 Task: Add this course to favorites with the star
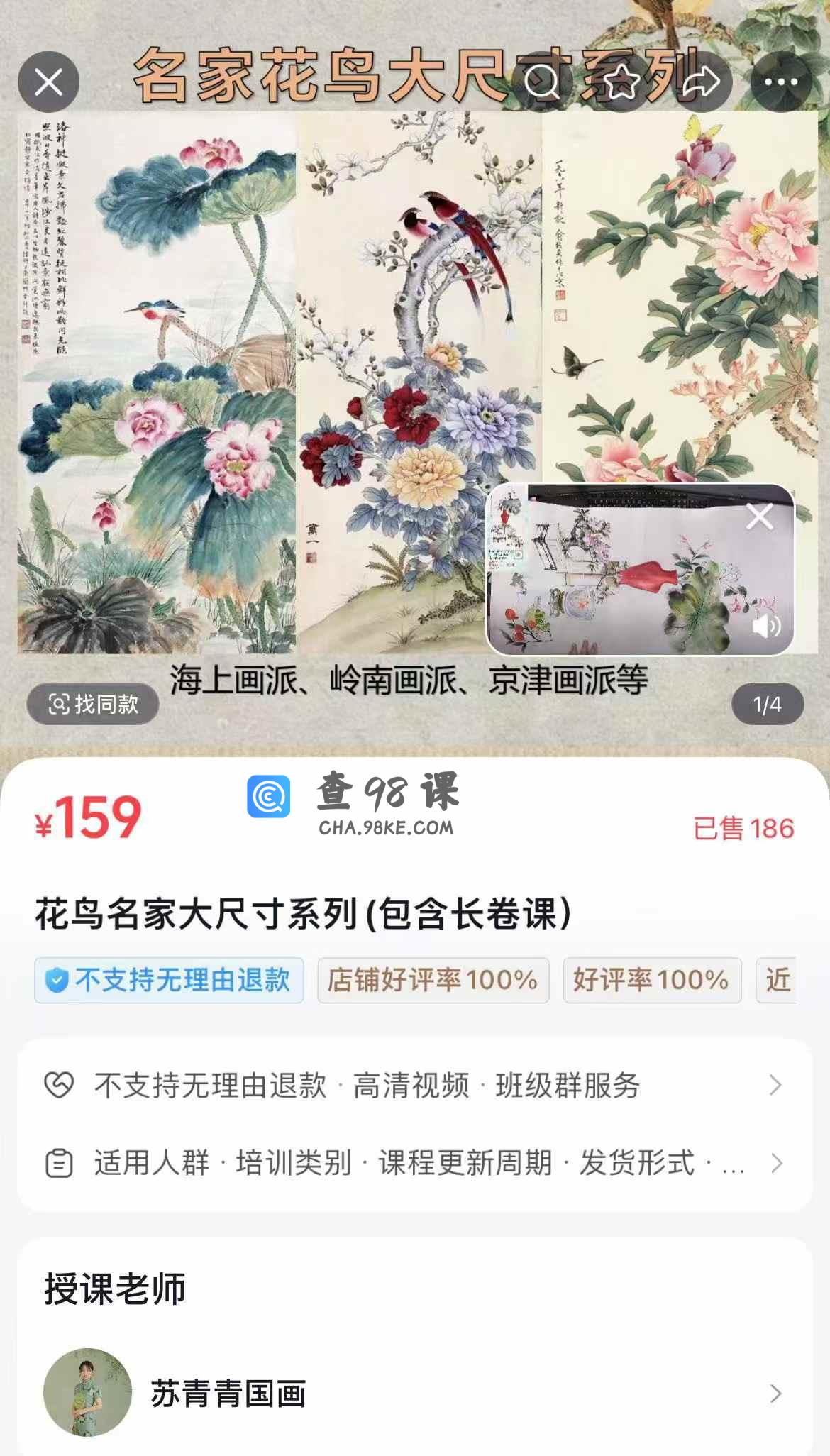pos(622,82)
